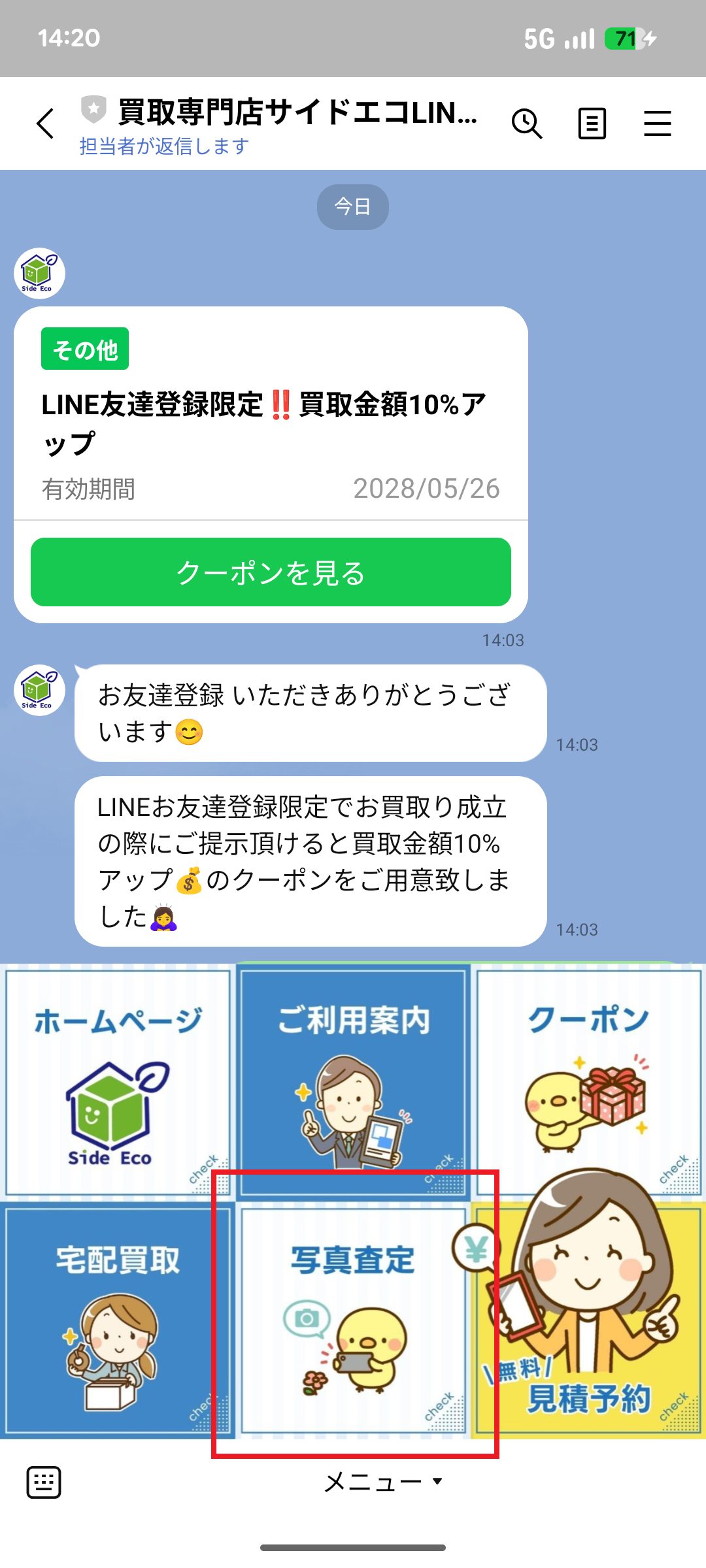The height and width of the screenshot is (1568, 706).
Task: Go back from the chat
Action: click(x=46, y=123)
